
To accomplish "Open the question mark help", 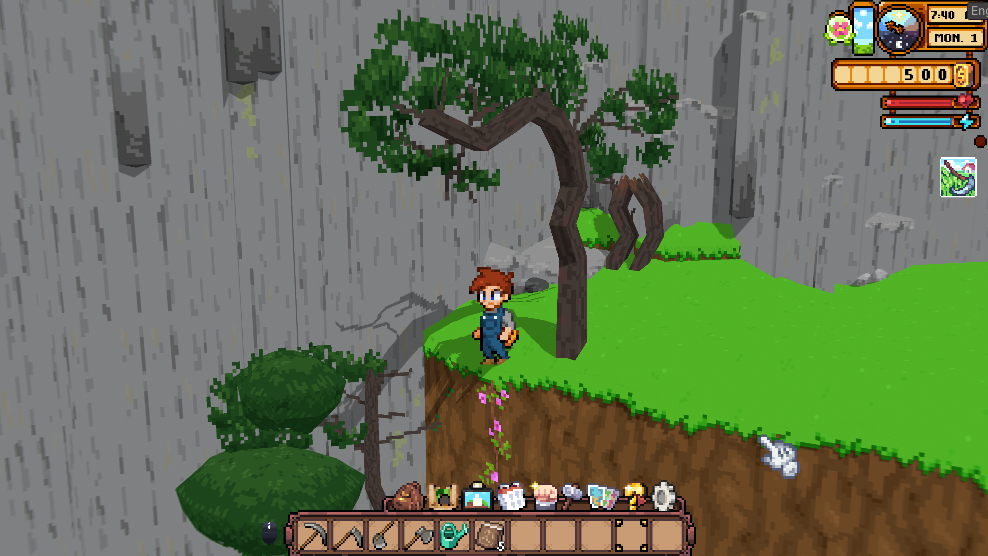I will point(634,496).
